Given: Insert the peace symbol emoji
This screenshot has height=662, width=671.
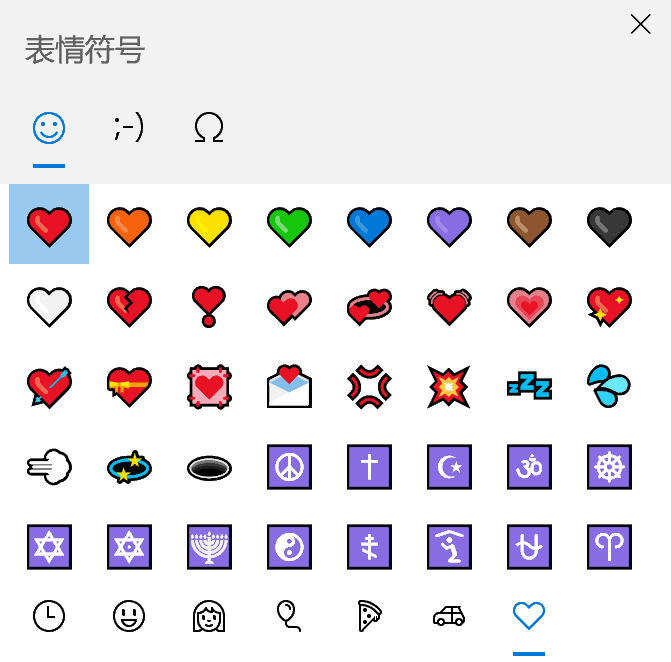Looking at the screenshot, I should click(289, 466).
